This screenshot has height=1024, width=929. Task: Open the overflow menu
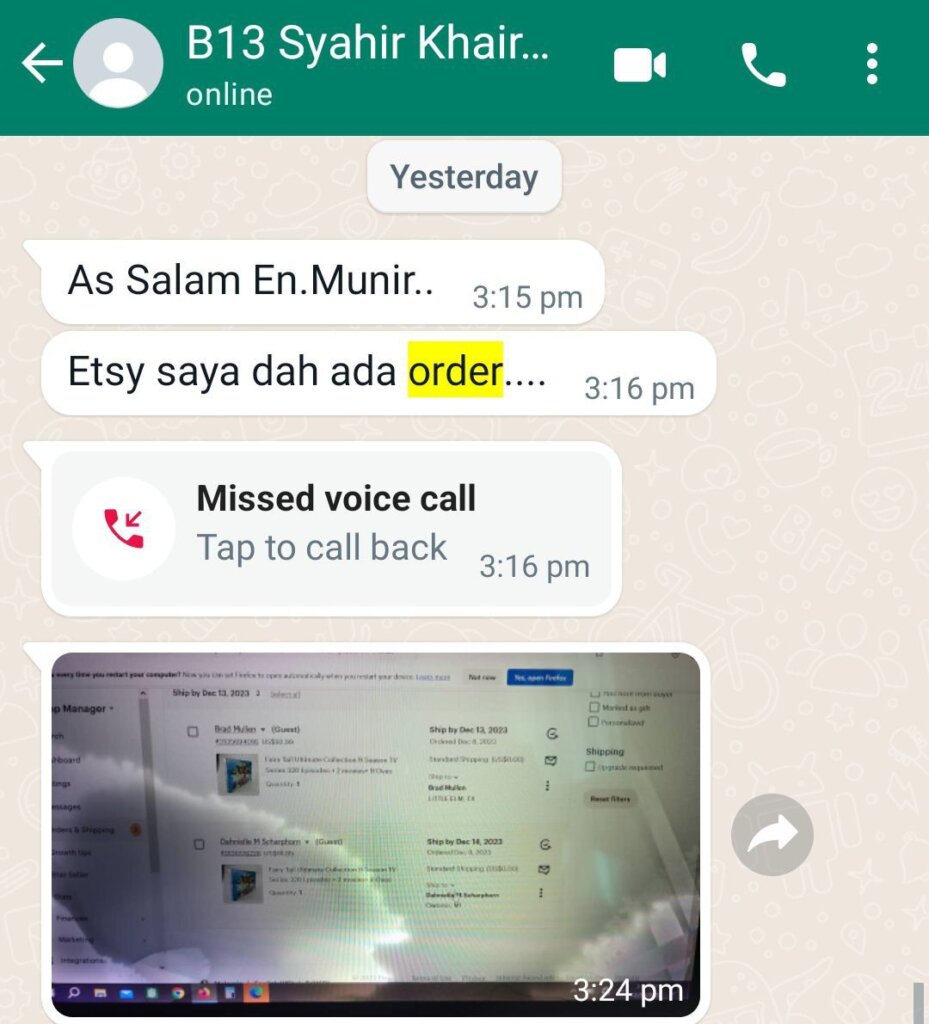872,65
